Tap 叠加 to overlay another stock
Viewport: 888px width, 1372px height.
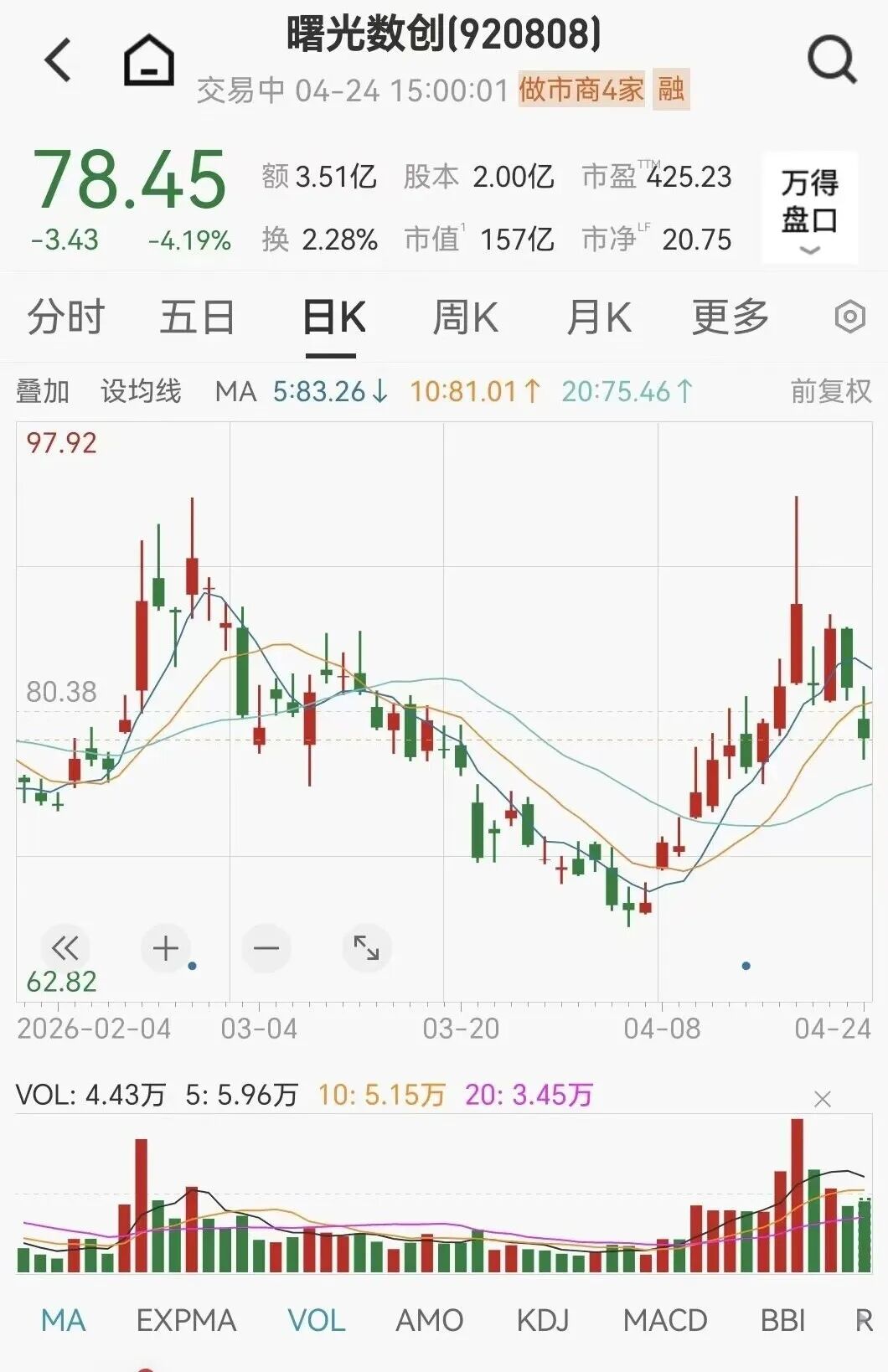(43, 391)
